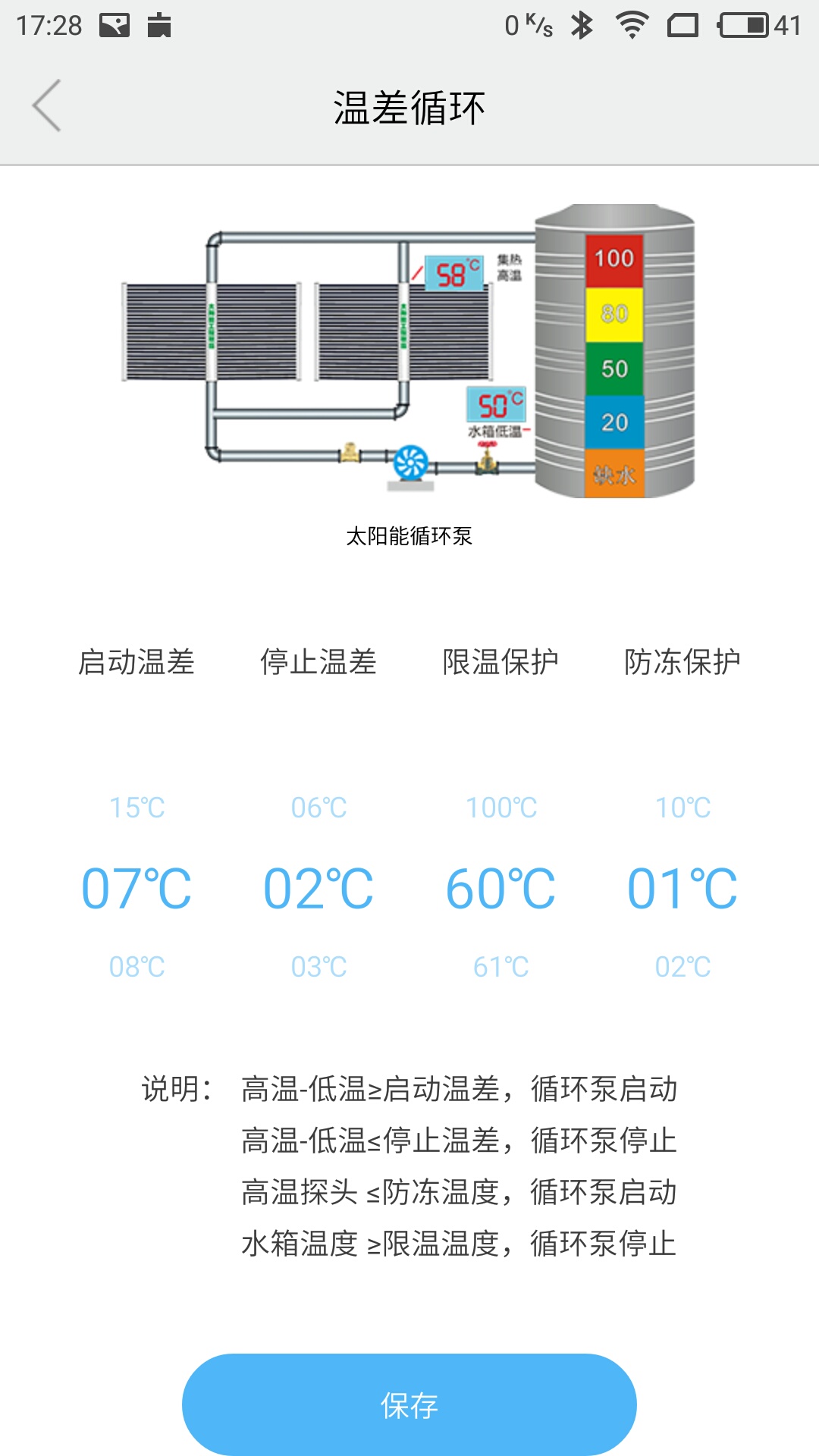Select 03℃ in 停止温差 picker

pyautogui.click(x=319, y=967)
